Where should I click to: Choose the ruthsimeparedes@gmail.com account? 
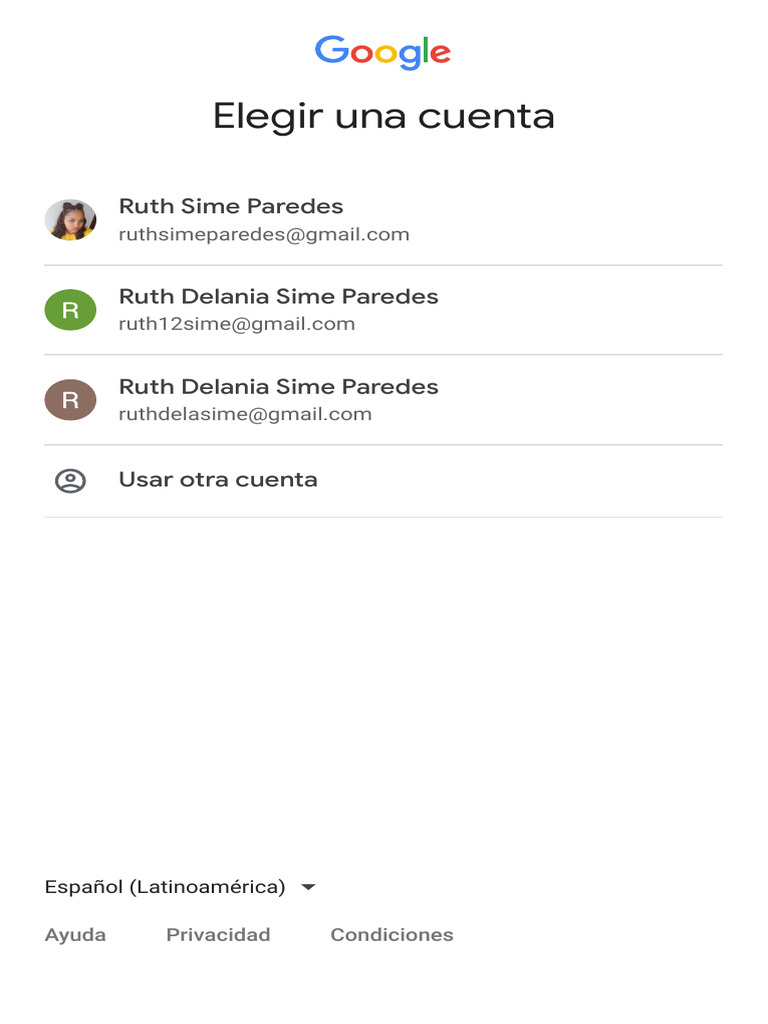(383, 220)
